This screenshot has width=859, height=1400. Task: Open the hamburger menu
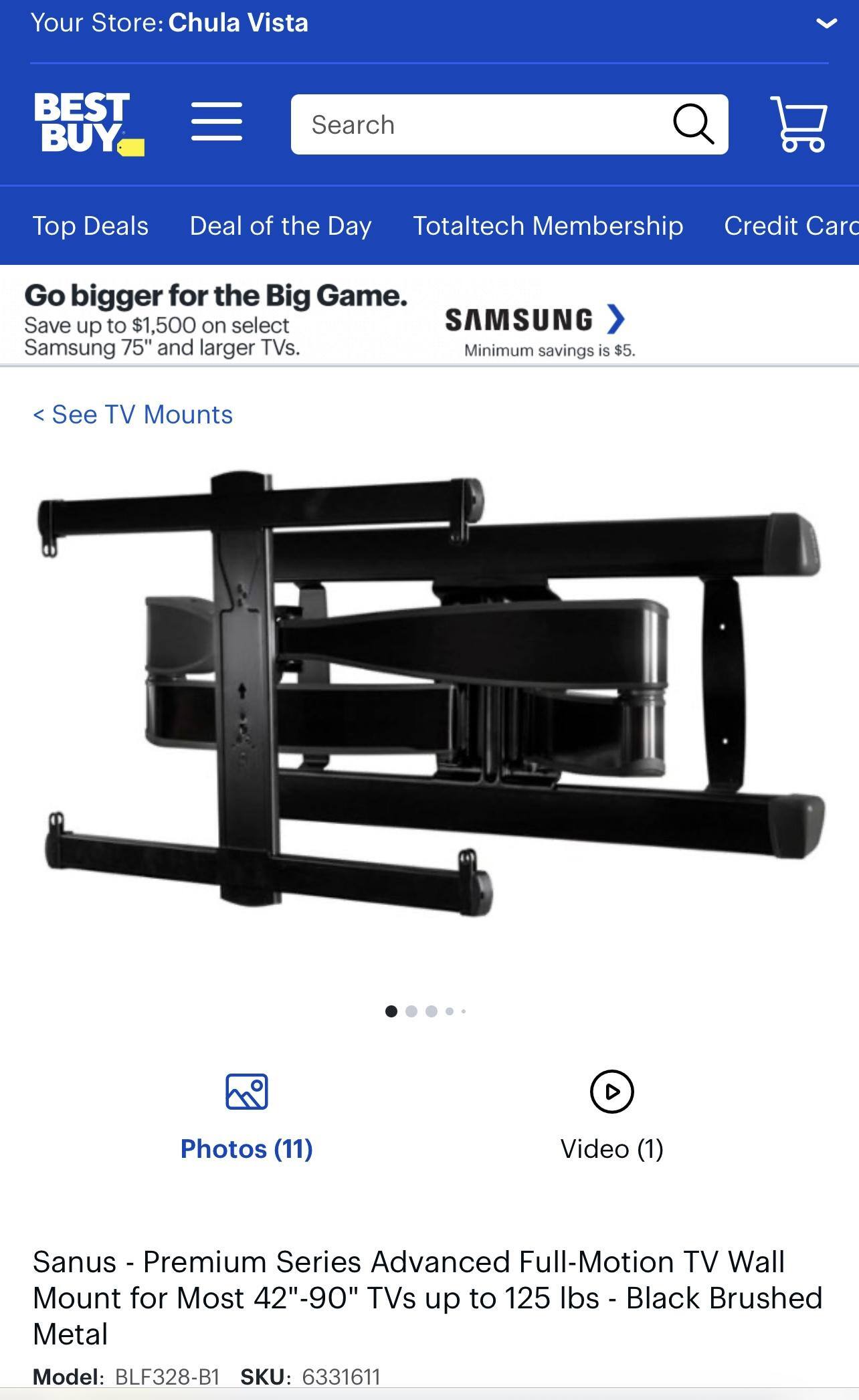pos(216,122)
